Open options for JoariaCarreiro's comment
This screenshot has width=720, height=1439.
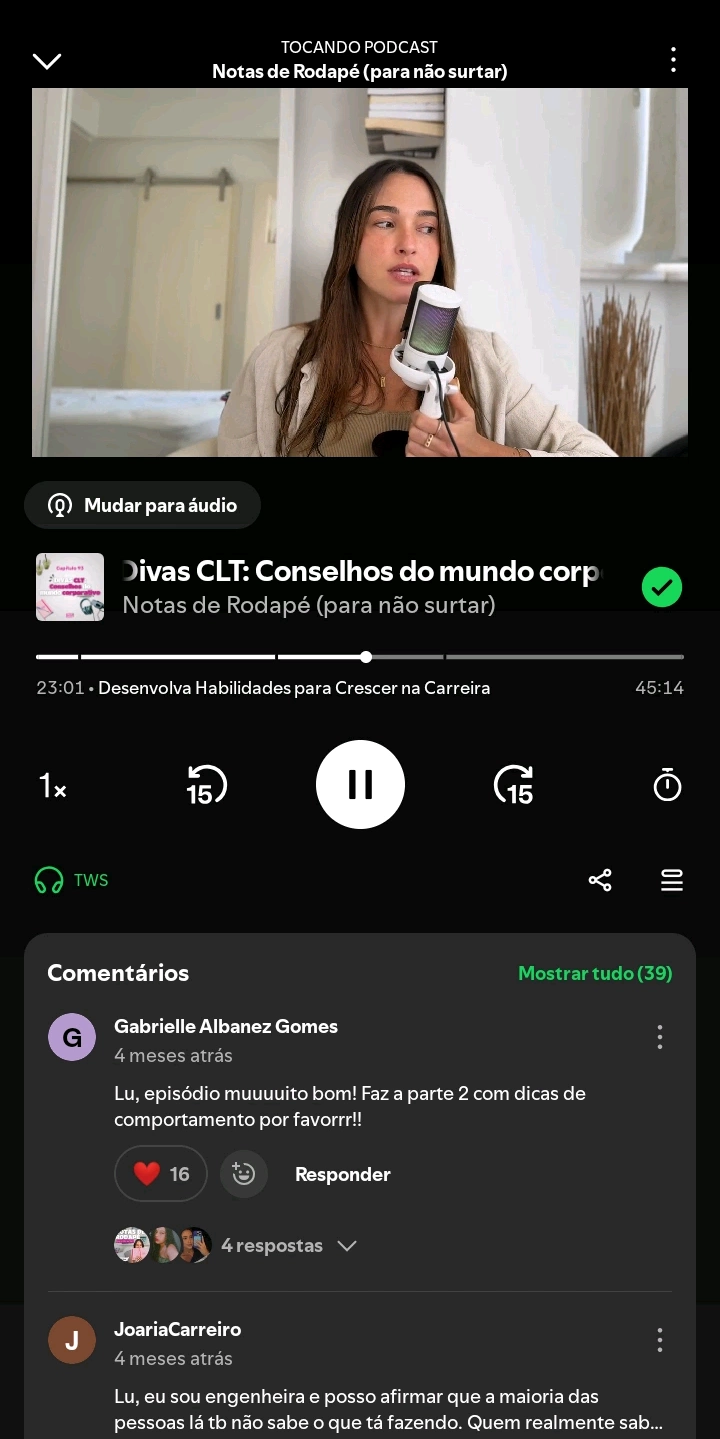pyautogui.click(x=659, y=1340)
